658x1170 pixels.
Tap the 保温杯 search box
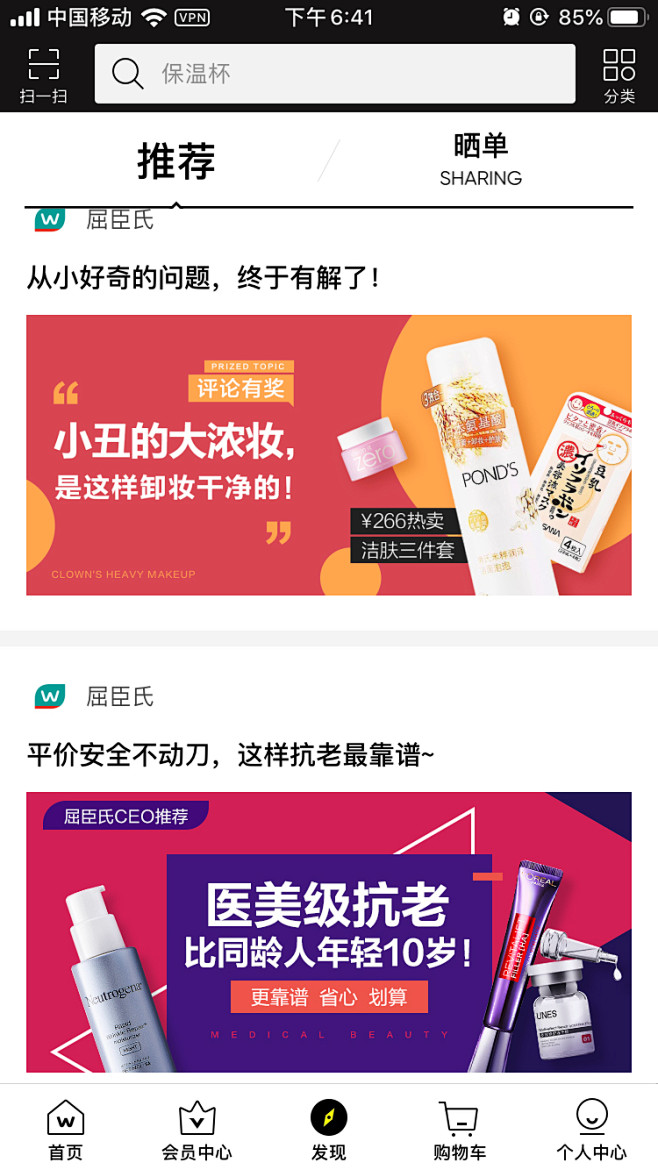coord(335,74)
